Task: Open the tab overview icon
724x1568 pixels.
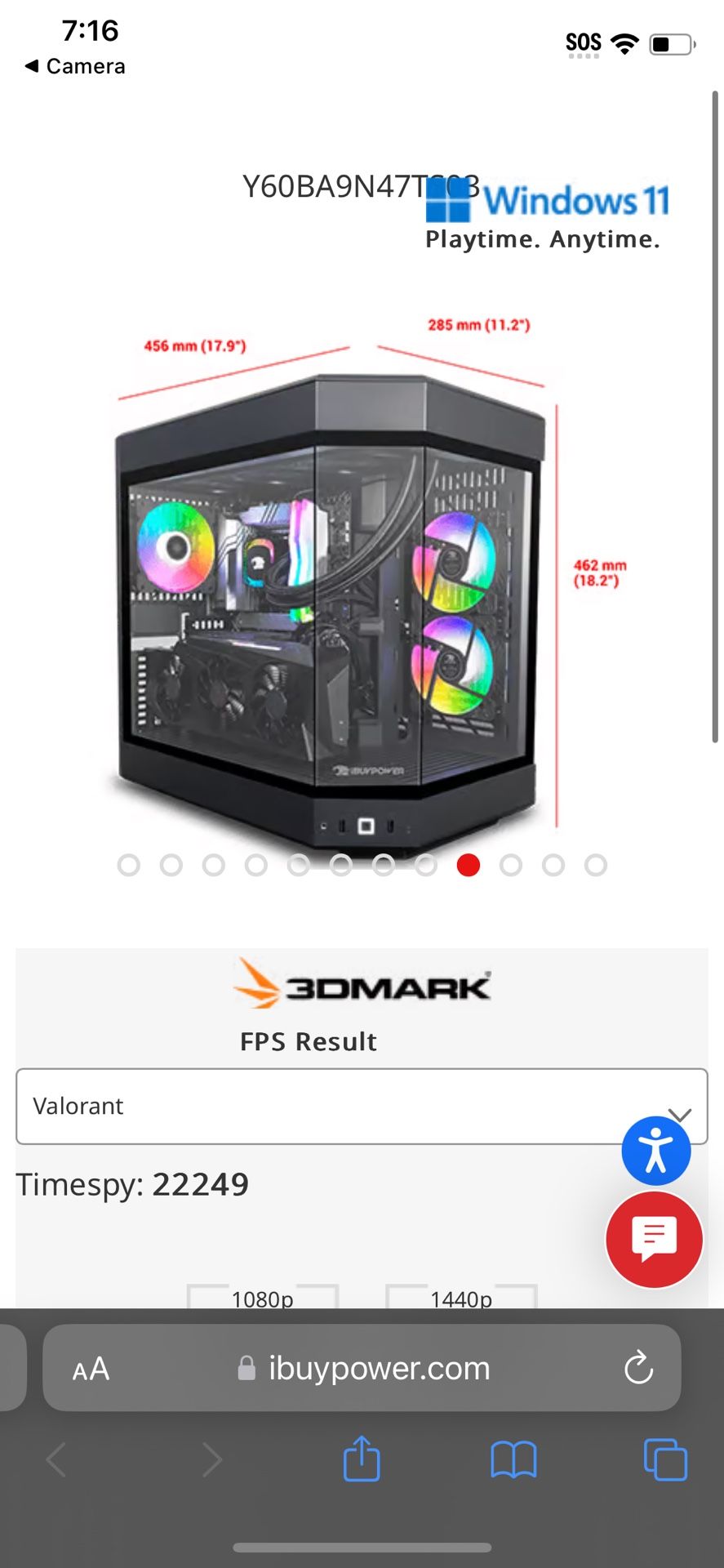Action: (x=664, y=1461)
